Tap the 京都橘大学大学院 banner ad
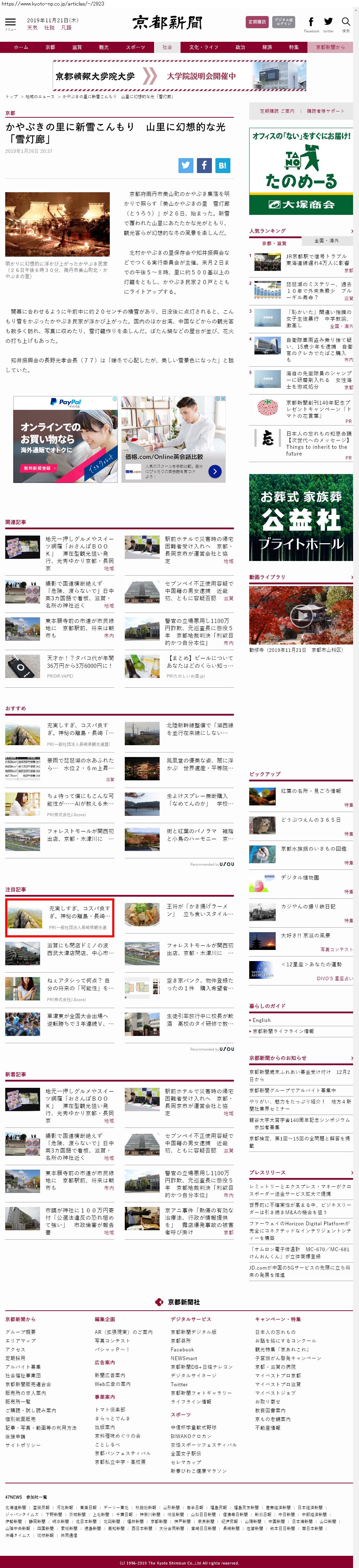The image size is (359, 1568). [x=179, y=76]
